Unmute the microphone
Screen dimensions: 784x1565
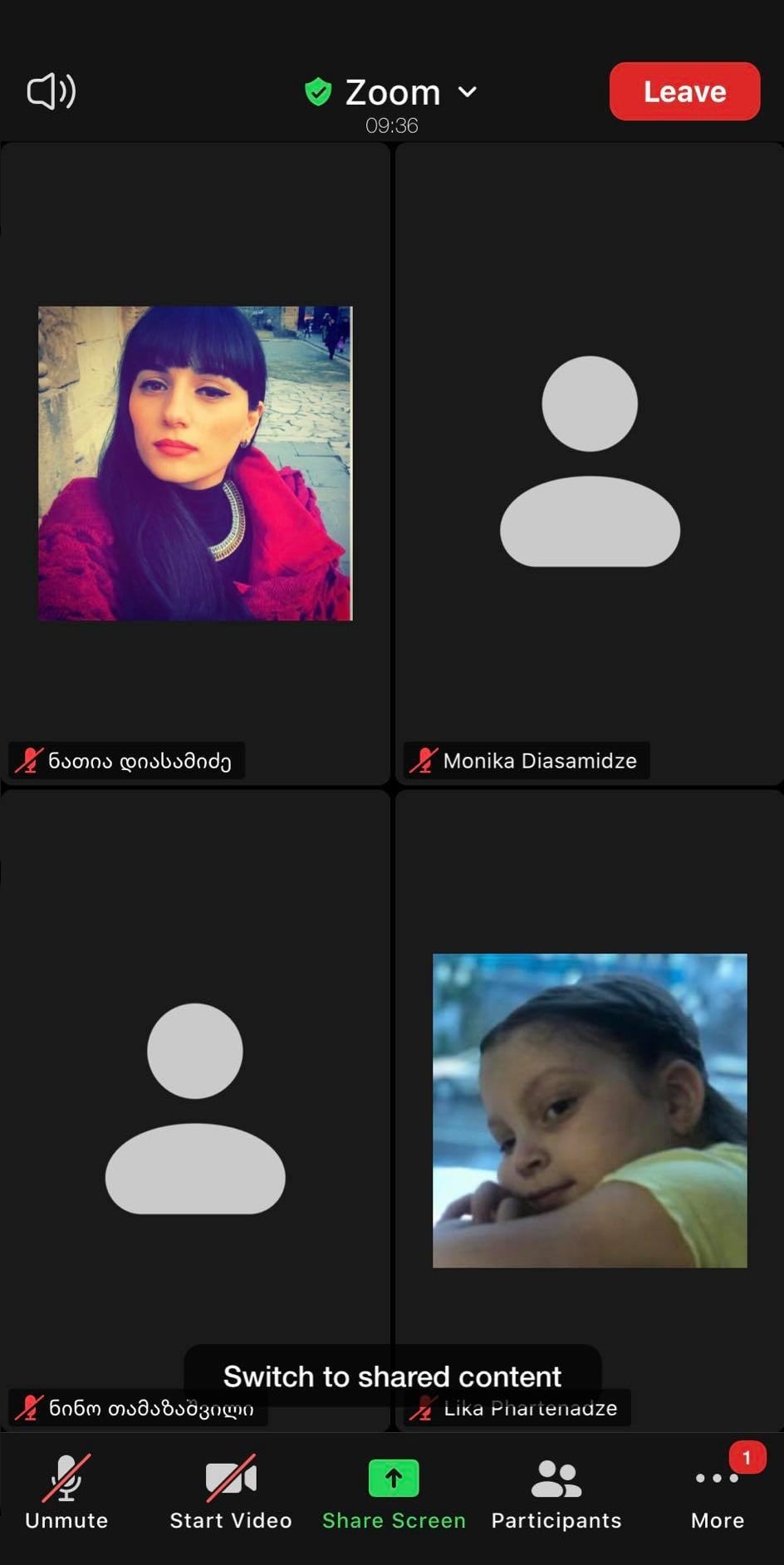(x=66, y=1493)
